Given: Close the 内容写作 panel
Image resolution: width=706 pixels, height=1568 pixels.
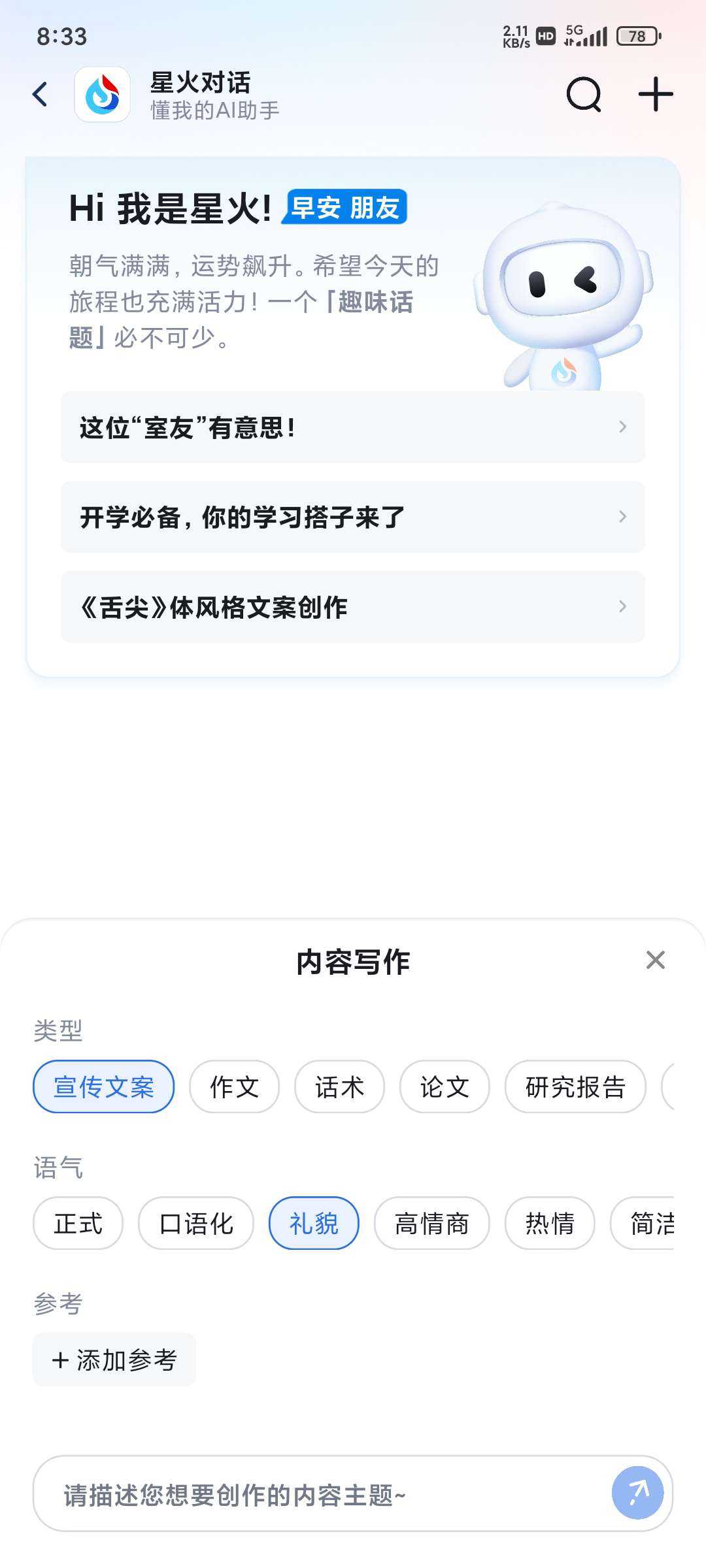Looking at the screenshot, I should [655, 960].
